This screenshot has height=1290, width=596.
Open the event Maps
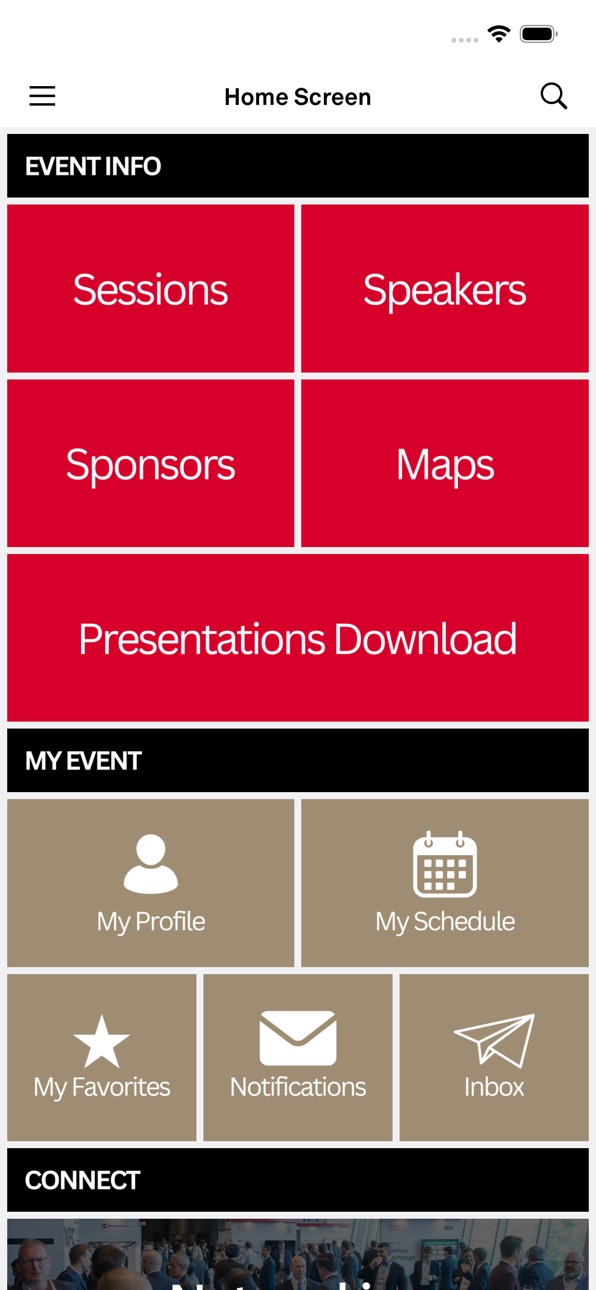pos(445,463)
